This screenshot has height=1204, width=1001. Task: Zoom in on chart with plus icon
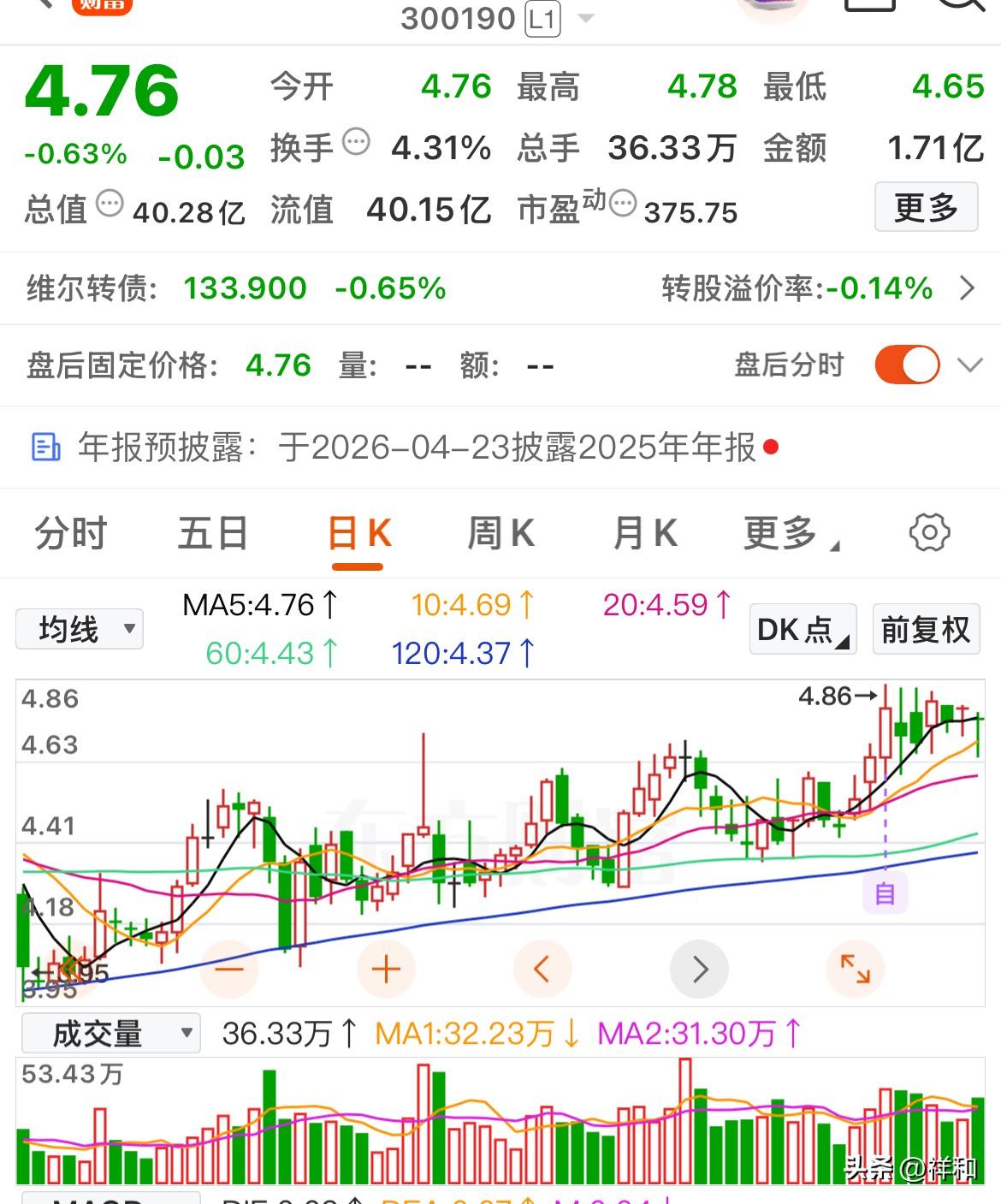(385, 969)
